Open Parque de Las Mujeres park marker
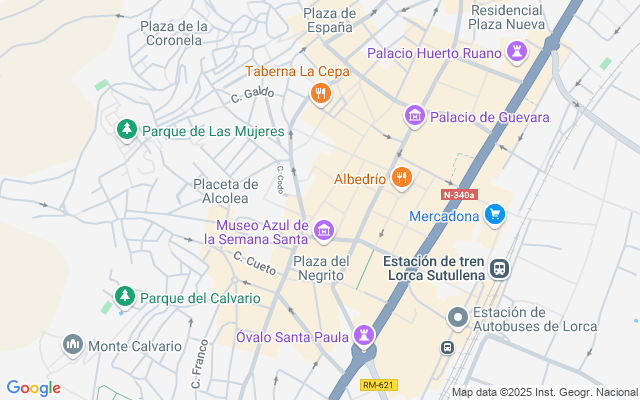 coord(126,130)
